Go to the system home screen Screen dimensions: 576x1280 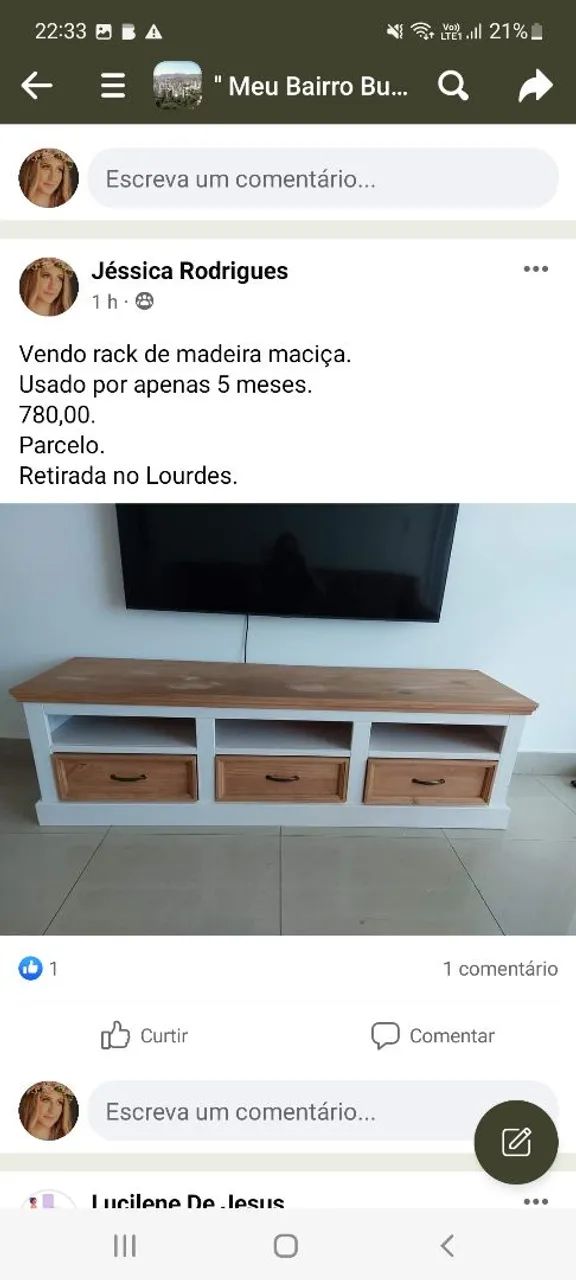(286, 1245)
